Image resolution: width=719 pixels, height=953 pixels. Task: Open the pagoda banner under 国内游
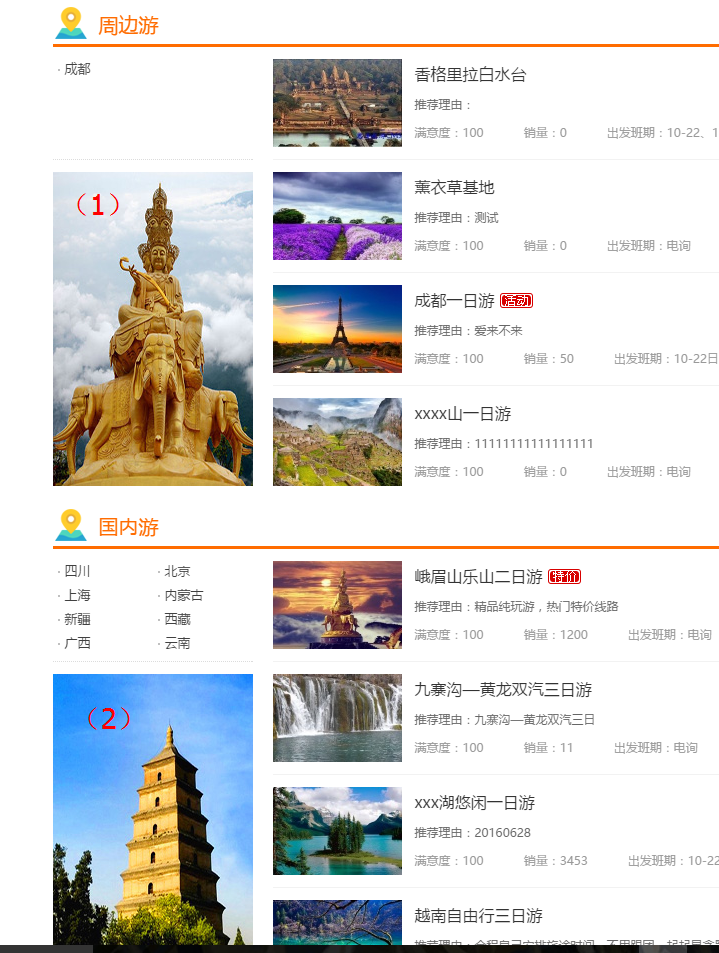coord(153,810)
